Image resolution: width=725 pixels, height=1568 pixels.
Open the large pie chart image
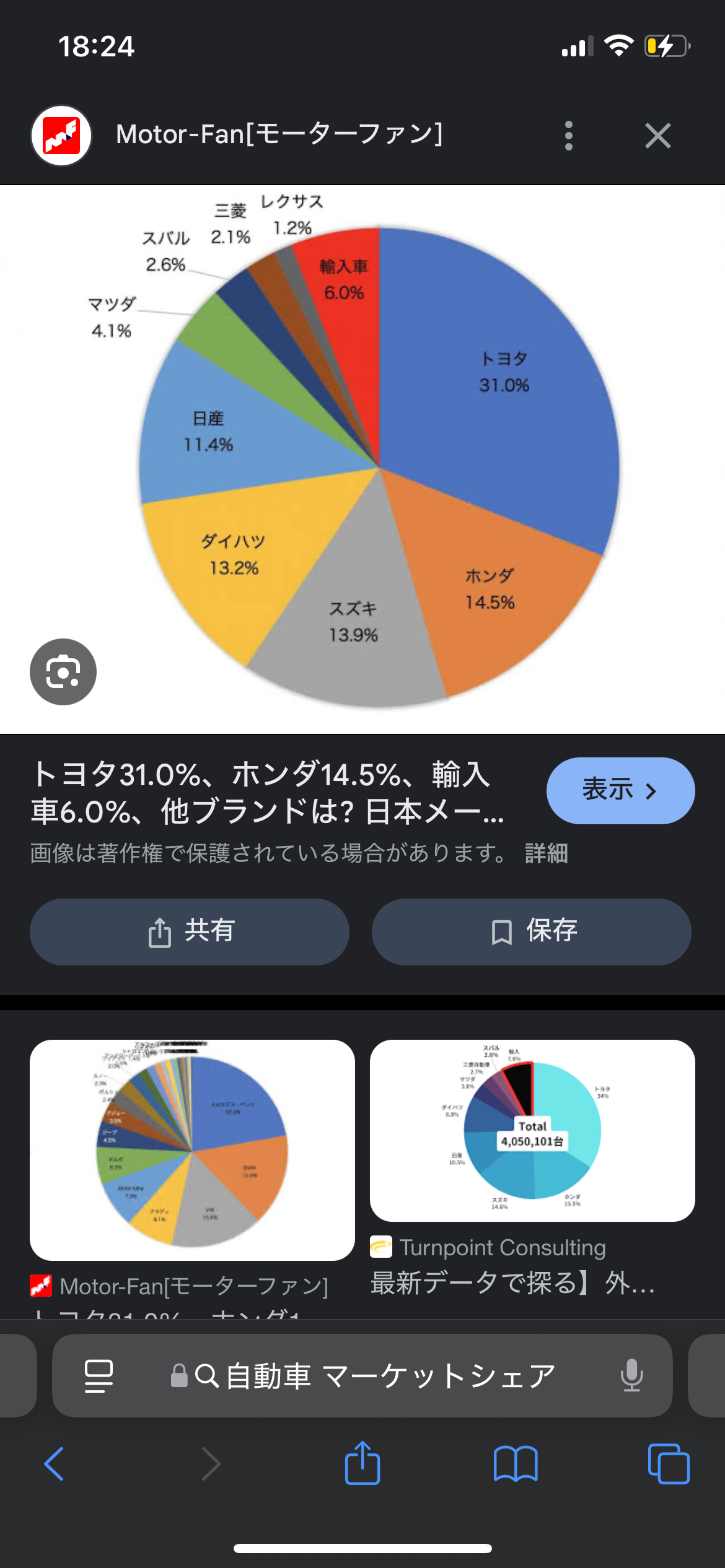click(378, 464)
